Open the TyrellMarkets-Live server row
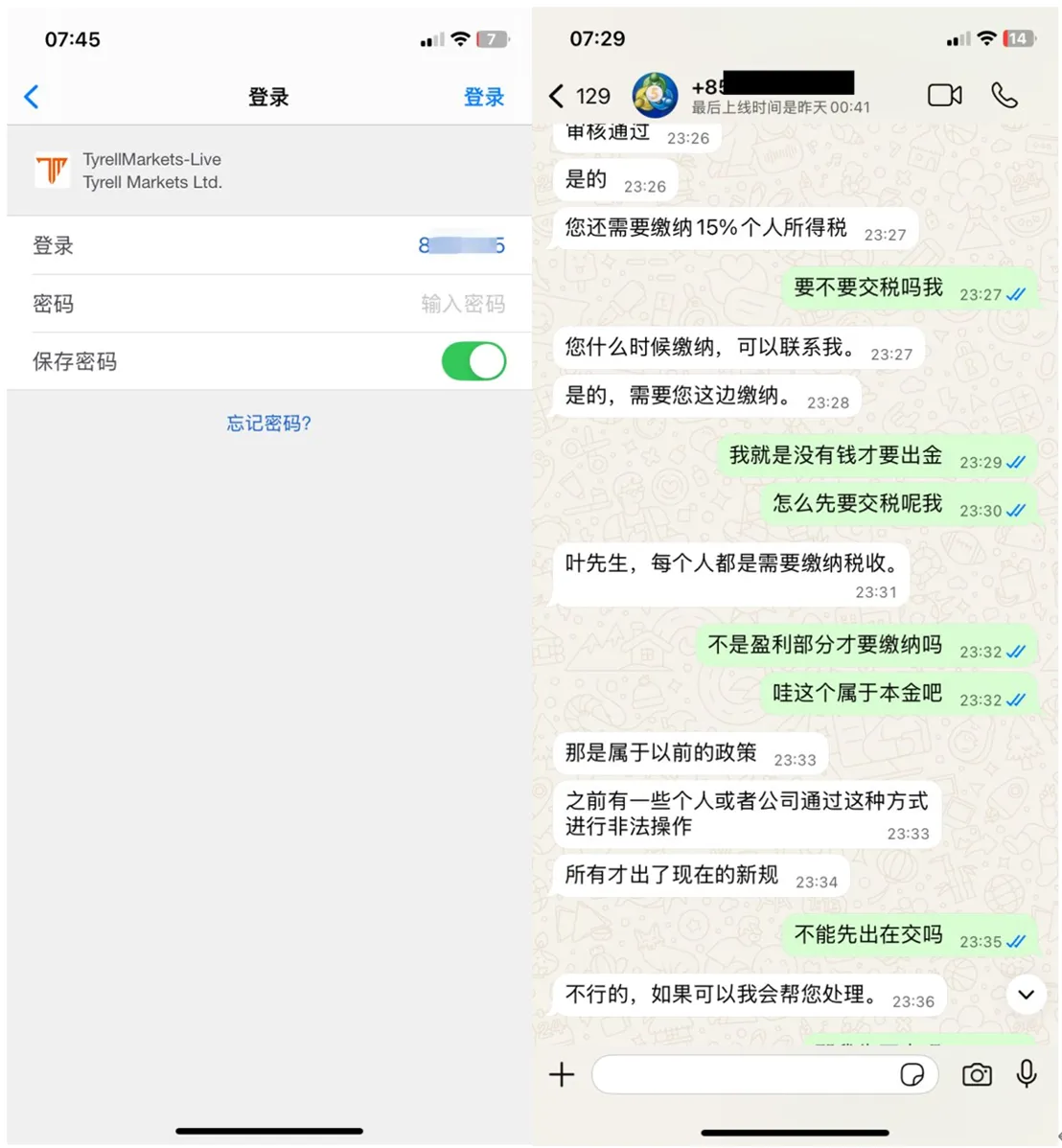Viewport: 1062px width, 1148px height. 268,171
